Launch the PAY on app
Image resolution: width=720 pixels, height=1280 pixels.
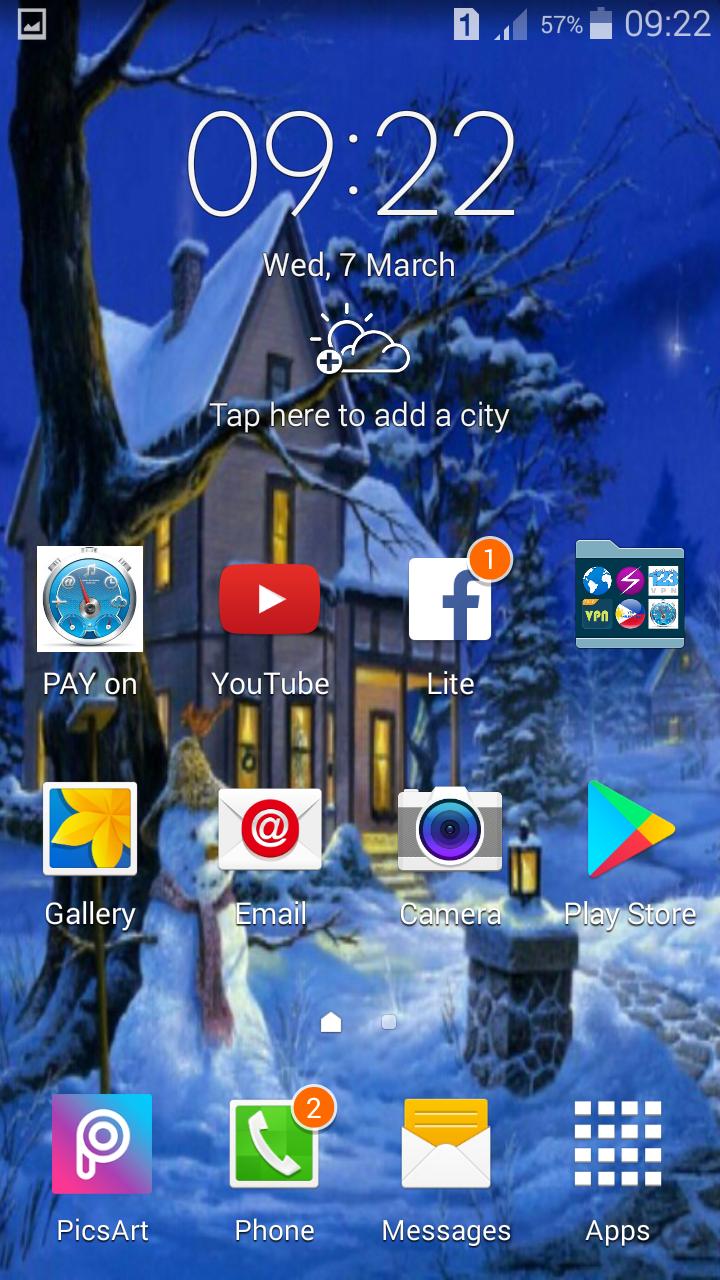tap(90, 598)
